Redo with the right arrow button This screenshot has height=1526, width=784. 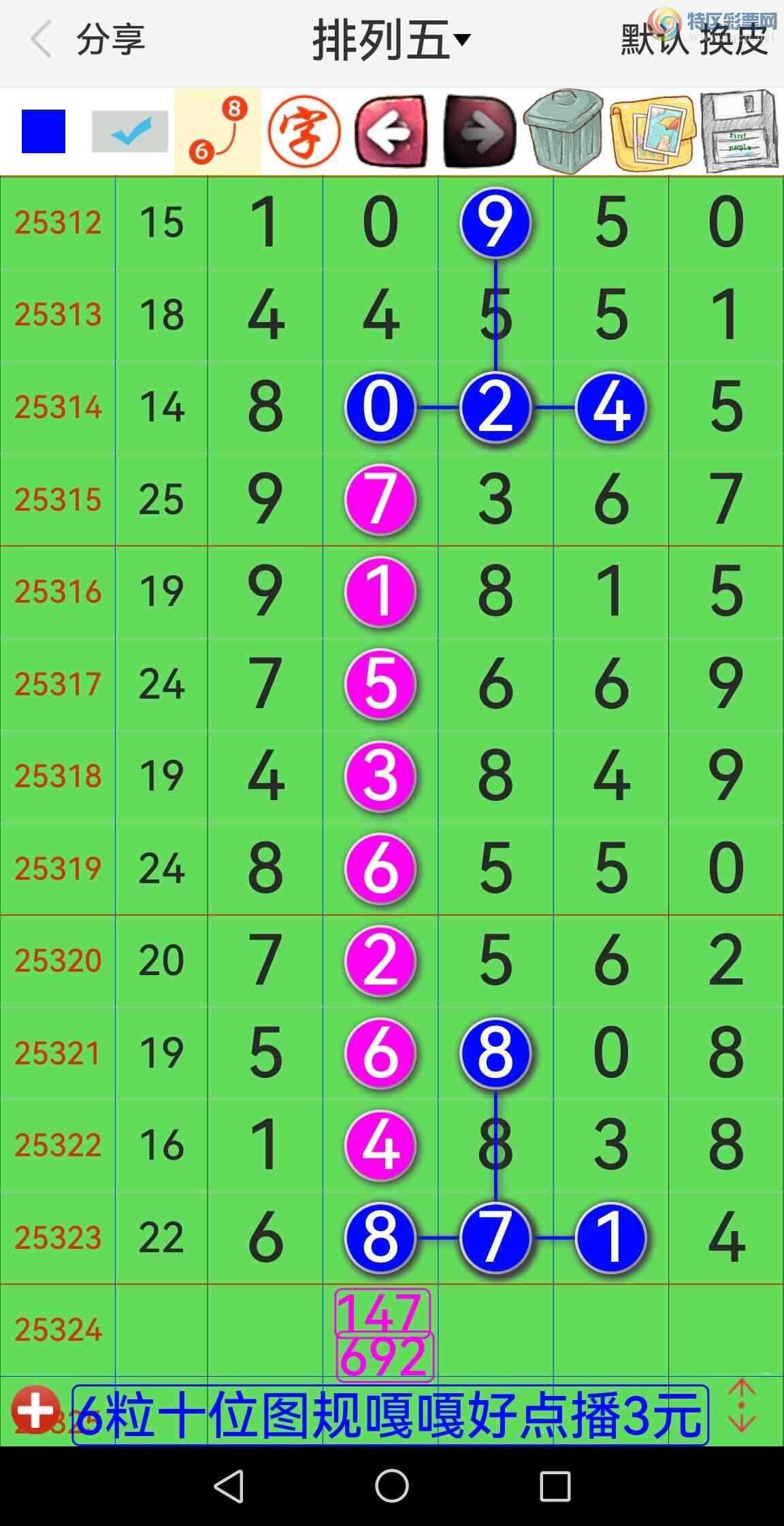point(480,131)
